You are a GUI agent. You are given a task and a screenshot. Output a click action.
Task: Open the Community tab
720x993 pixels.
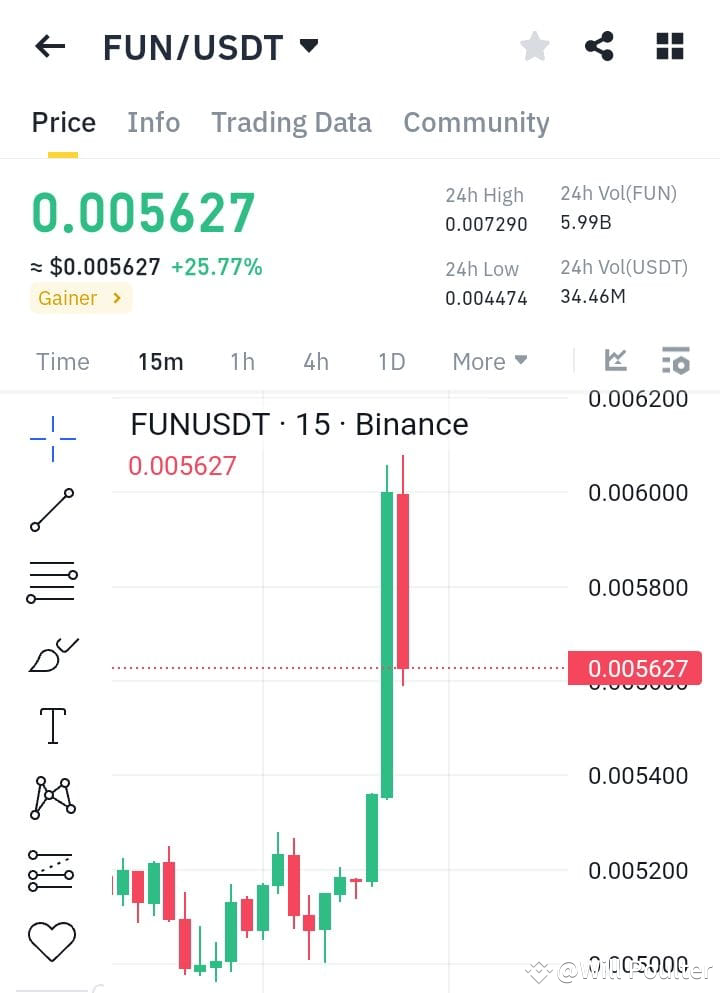[476, 122]
